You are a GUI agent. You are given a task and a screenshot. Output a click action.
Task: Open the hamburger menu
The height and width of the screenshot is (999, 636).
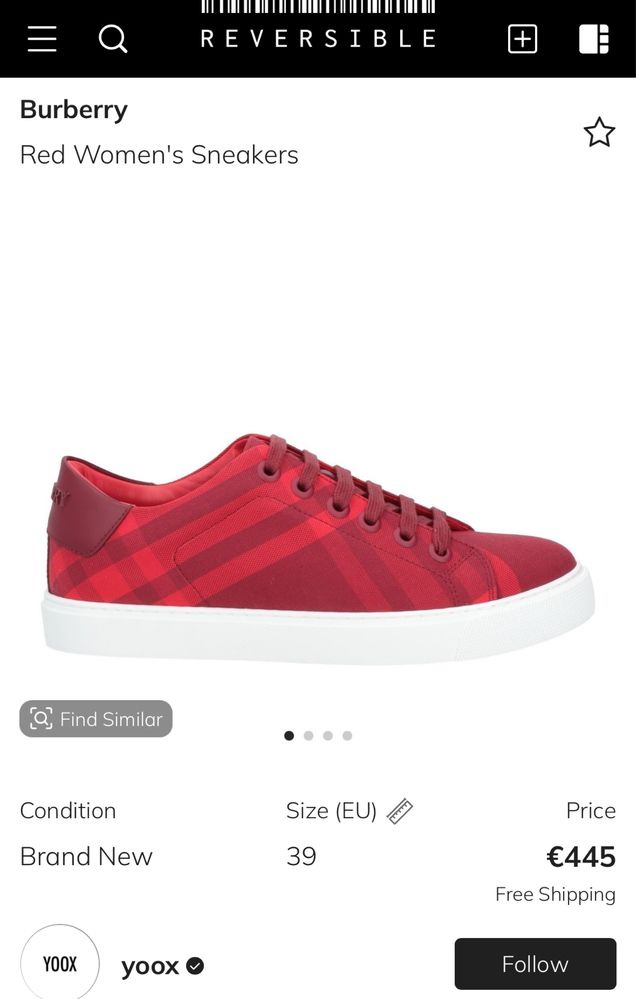(42, 39)
